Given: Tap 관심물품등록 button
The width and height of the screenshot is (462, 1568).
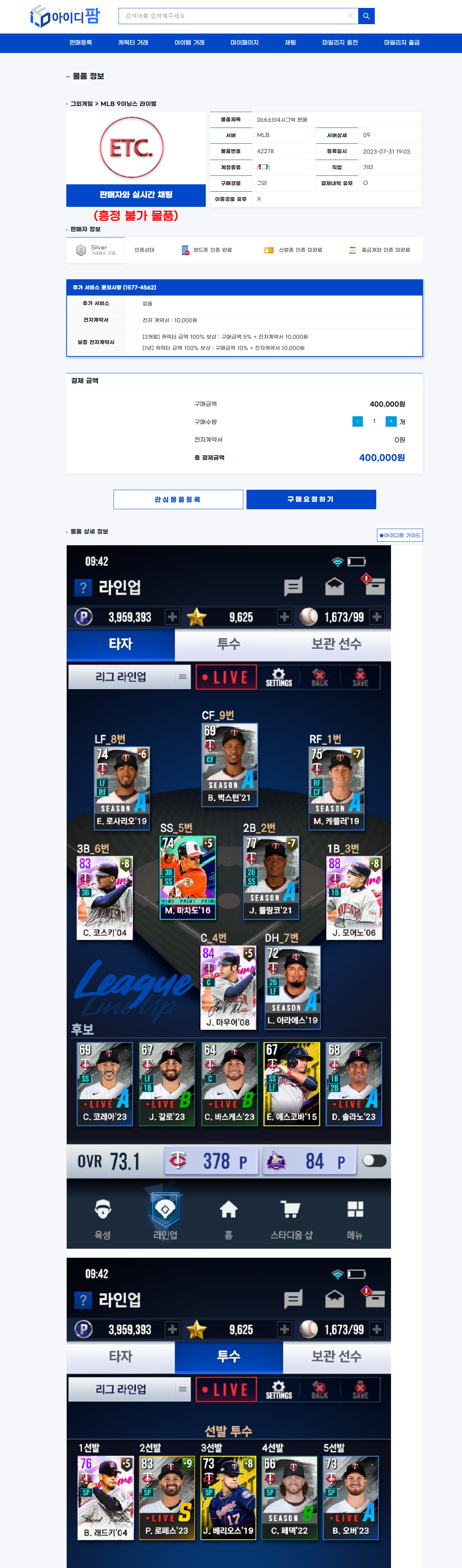Looking at the screenshot, I should coord(178,499).
